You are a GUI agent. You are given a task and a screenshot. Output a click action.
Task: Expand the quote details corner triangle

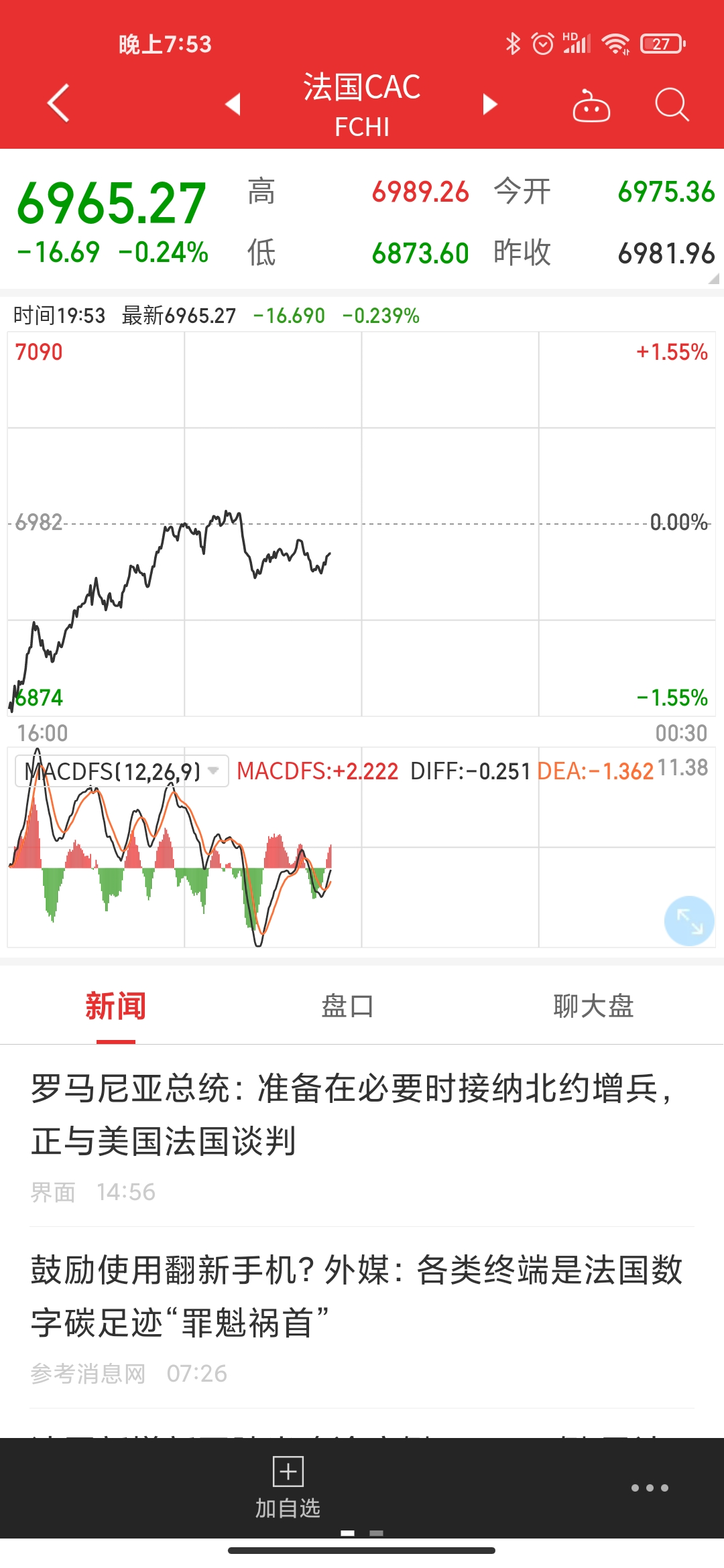[713, 279]
